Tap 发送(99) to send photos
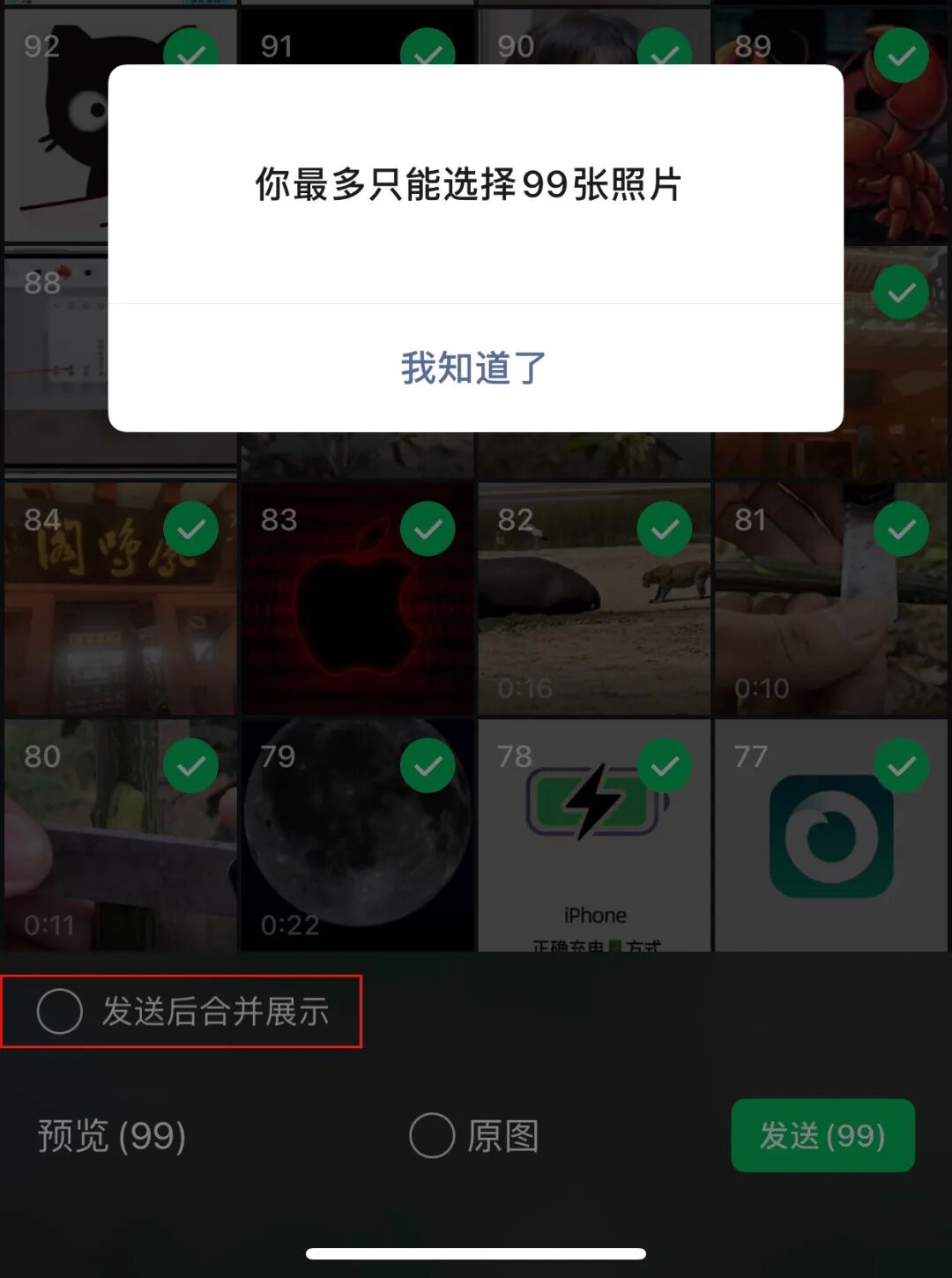 pyautogui.click(x=822, y=1135)
